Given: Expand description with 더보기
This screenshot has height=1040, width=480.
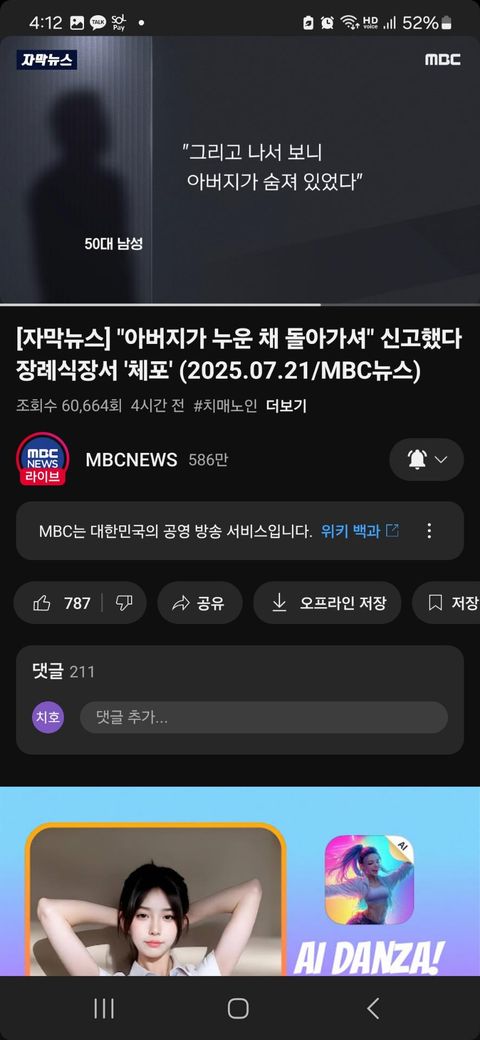Looking at the screenshot, I should [x=286, y=406].
